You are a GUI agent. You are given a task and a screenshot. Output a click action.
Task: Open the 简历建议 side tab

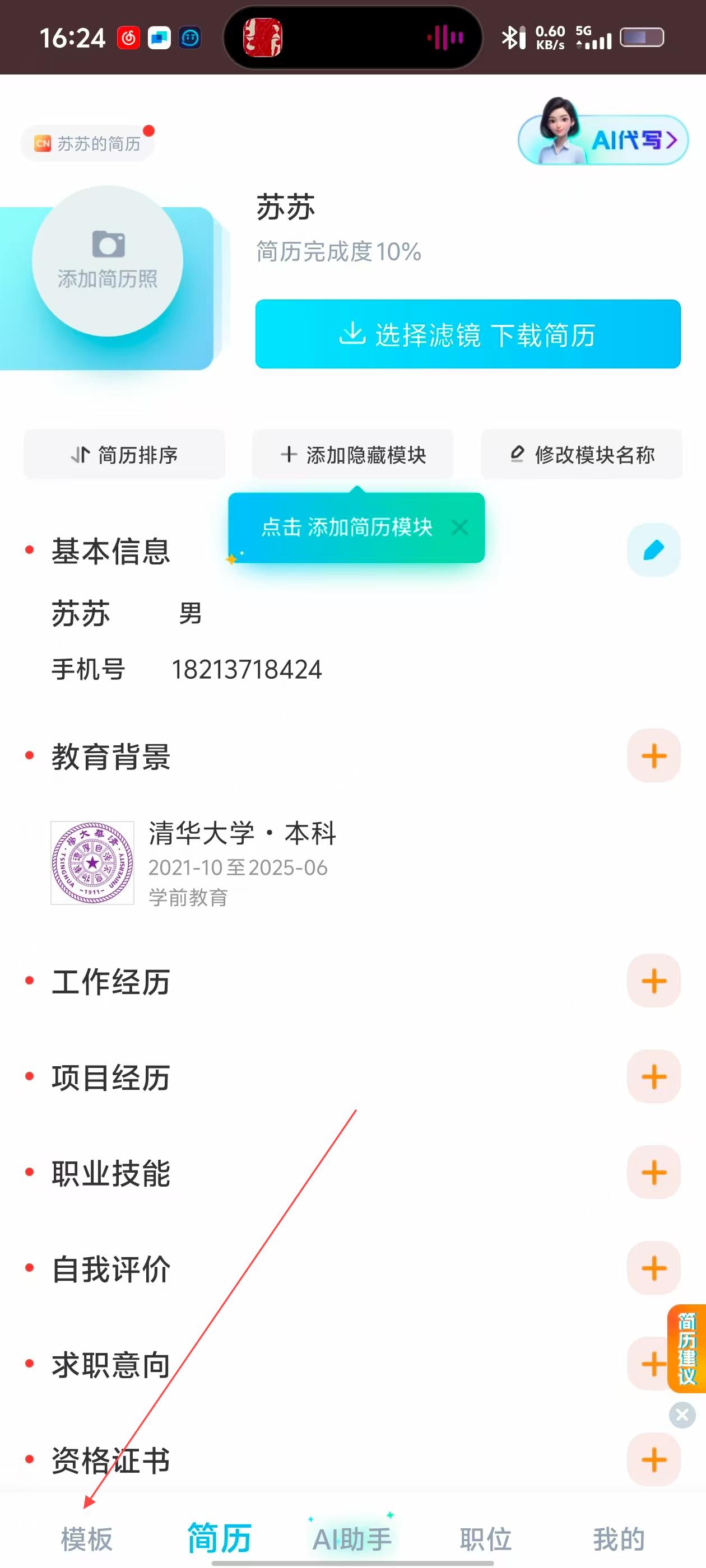[687, 1348]
